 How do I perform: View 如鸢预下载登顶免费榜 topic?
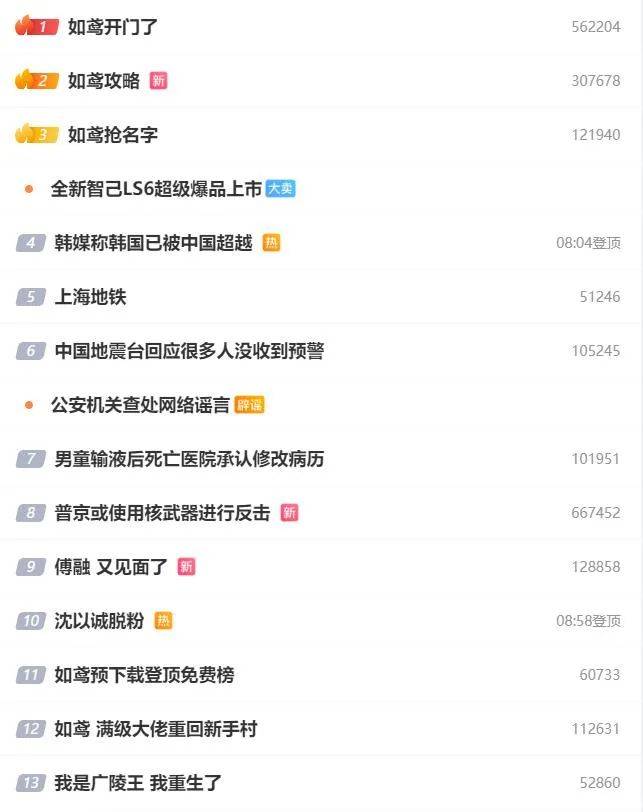pos(144,675)
